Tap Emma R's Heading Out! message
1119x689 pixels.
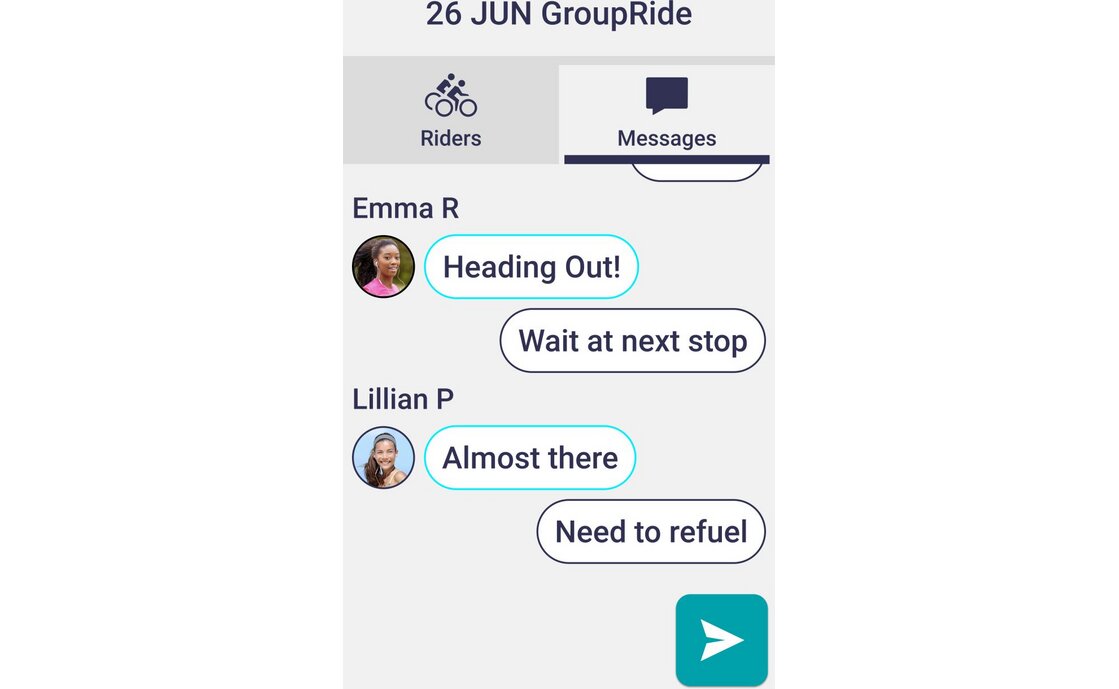coord(531,267)
